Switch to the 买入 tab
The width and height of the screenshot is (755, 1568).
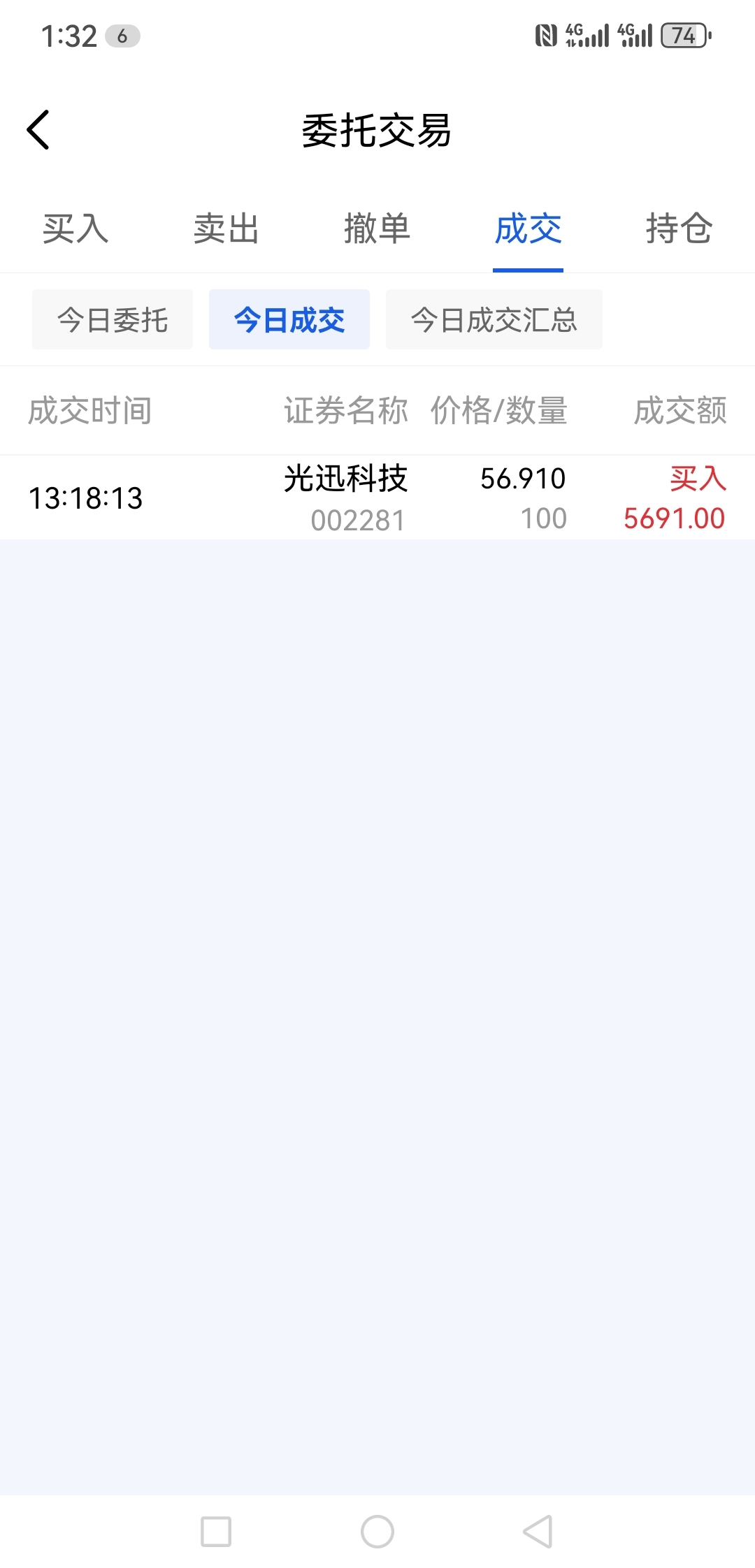(x=75, y=228)
